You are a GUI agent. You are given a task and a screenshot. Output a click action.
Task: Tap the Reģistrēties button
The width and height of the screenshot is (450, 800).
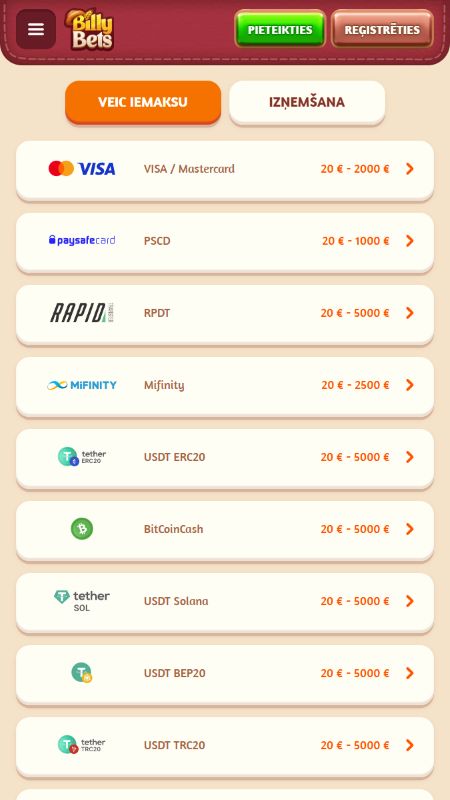[x=382, y=29]
